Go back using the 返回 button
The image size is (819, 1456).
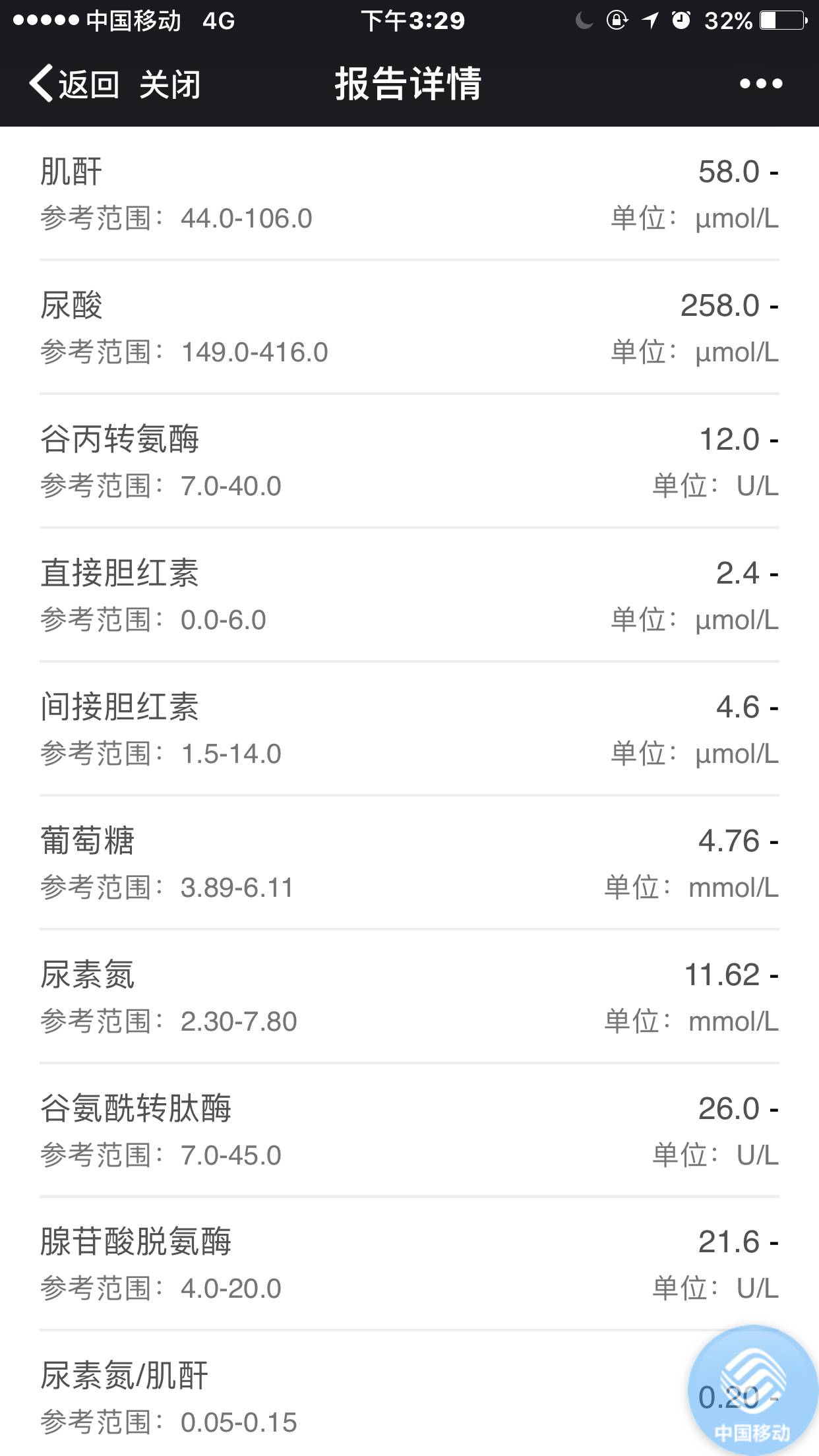[x=74, y=84]
